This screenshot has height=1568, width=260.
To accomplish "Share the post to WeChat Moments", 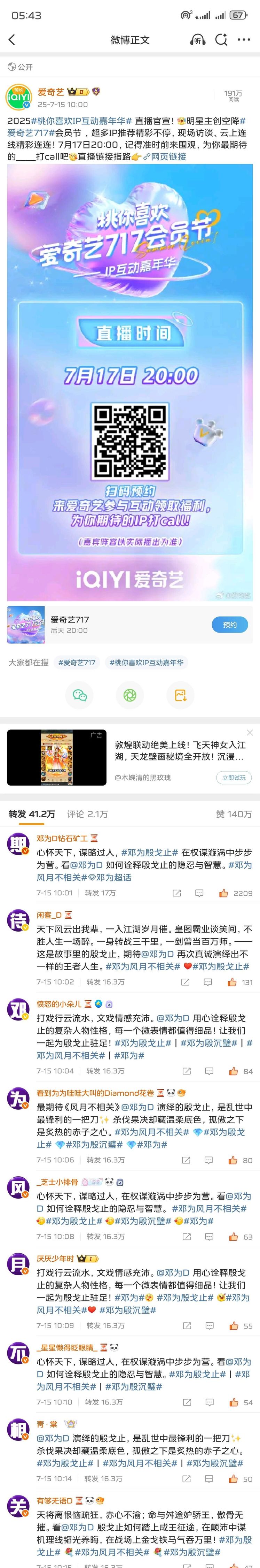I will tap(130, 695).
